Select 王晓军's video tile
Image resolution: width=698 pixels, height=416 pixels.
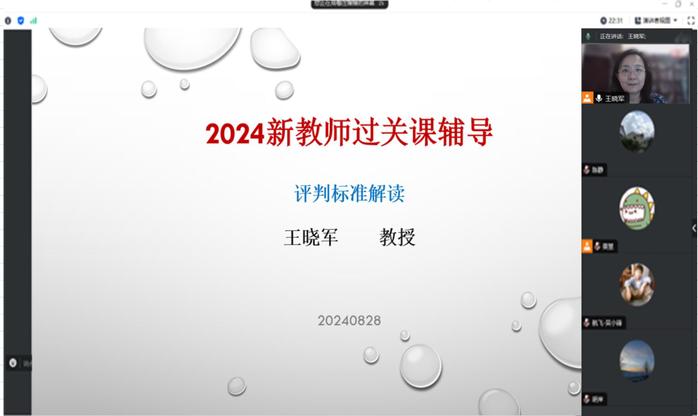point(629,72)
